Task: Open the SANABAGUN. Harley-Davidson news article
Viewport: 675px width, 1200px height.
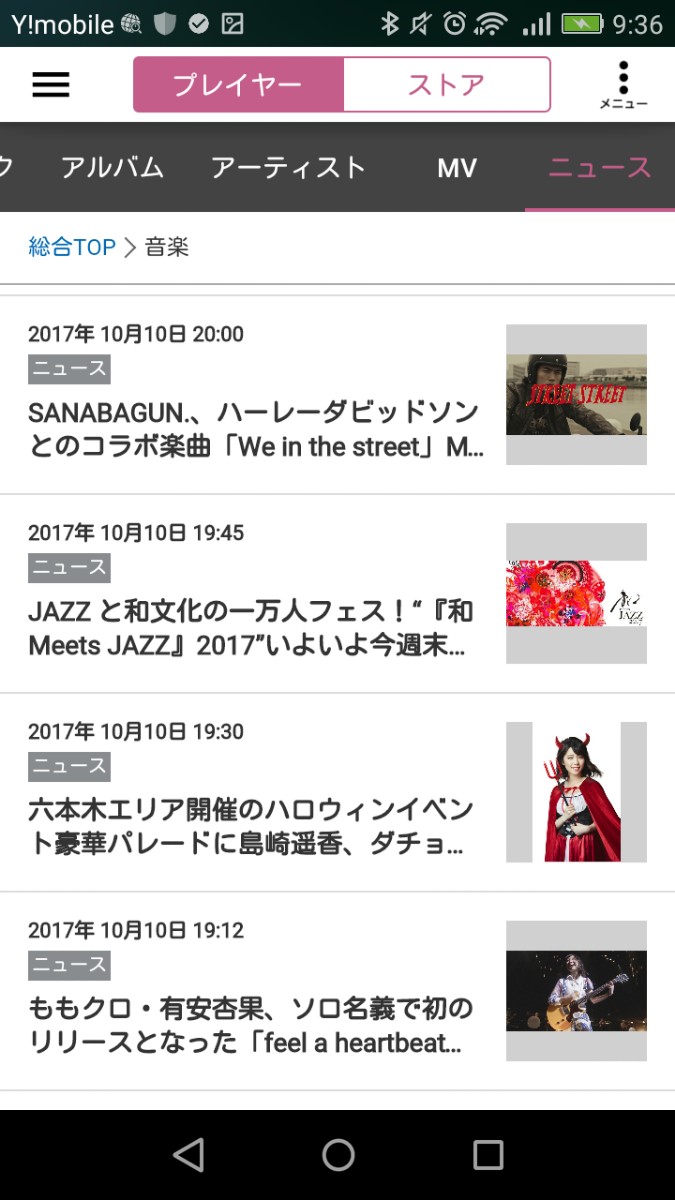Action: tap(256, 429)
